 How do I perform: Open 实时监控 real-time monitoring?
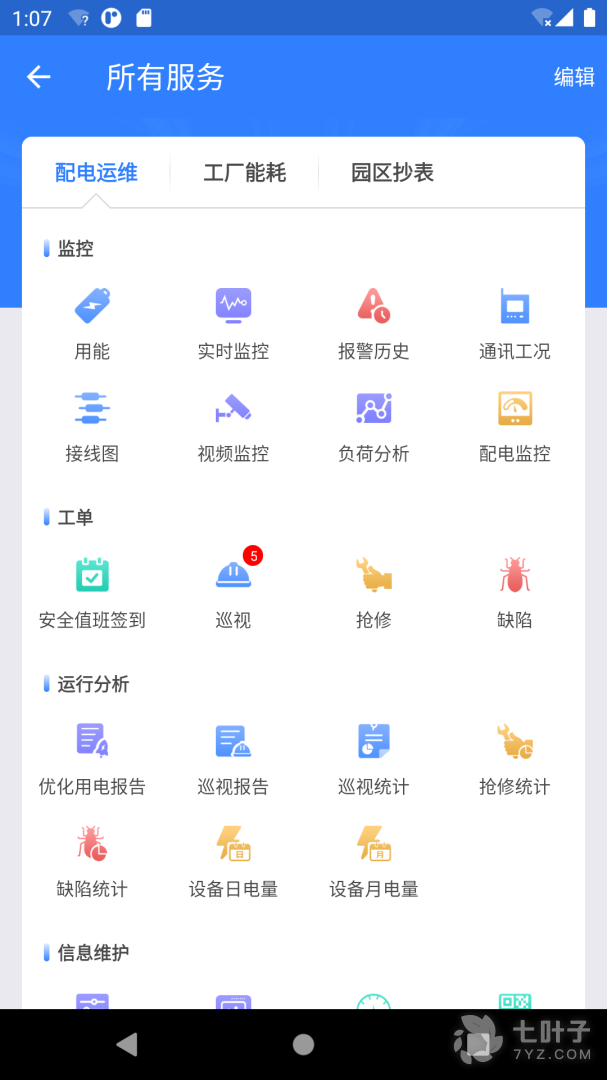point(233,322)
